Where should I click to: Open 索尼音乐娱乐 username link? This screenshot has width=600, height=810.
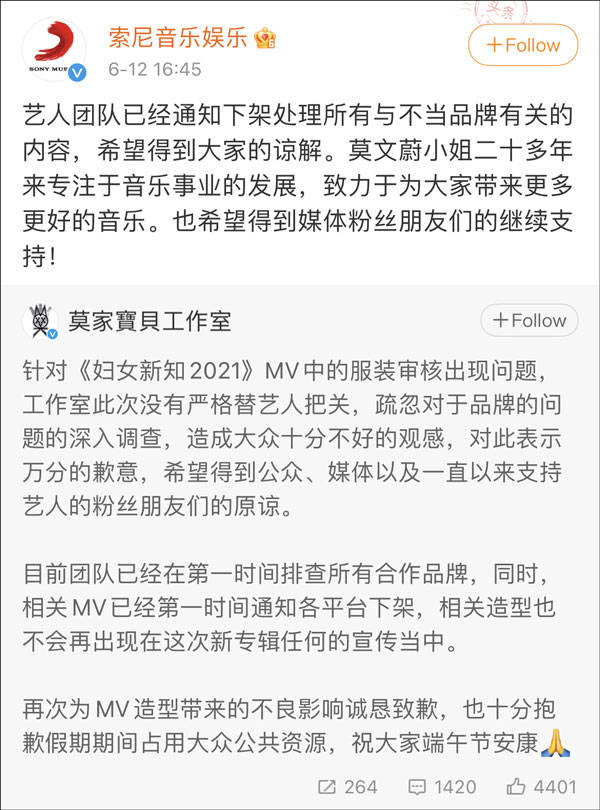pyautogui.click(x=180, y=37)
